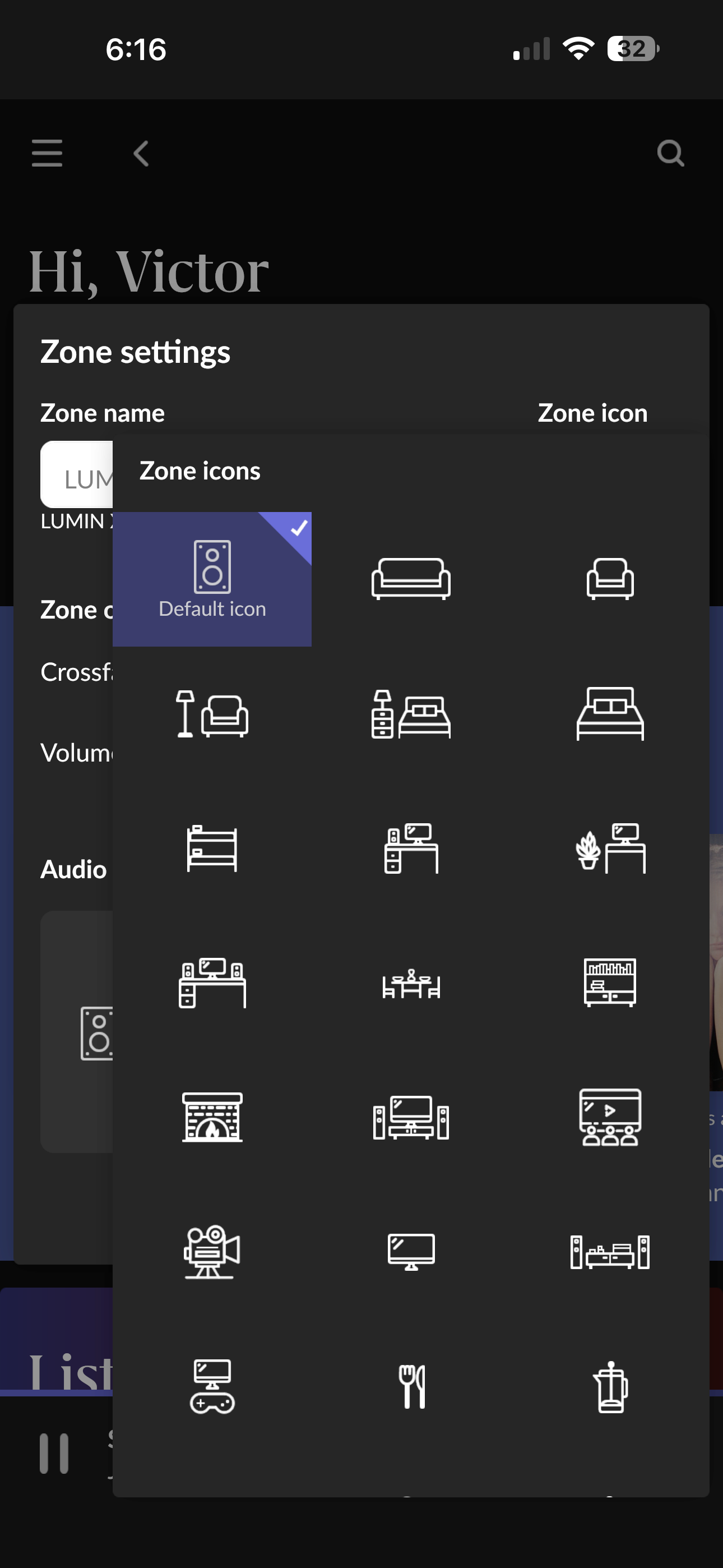Select the home cinema audience icon

pyautogui.click(x=610, y=1117)
